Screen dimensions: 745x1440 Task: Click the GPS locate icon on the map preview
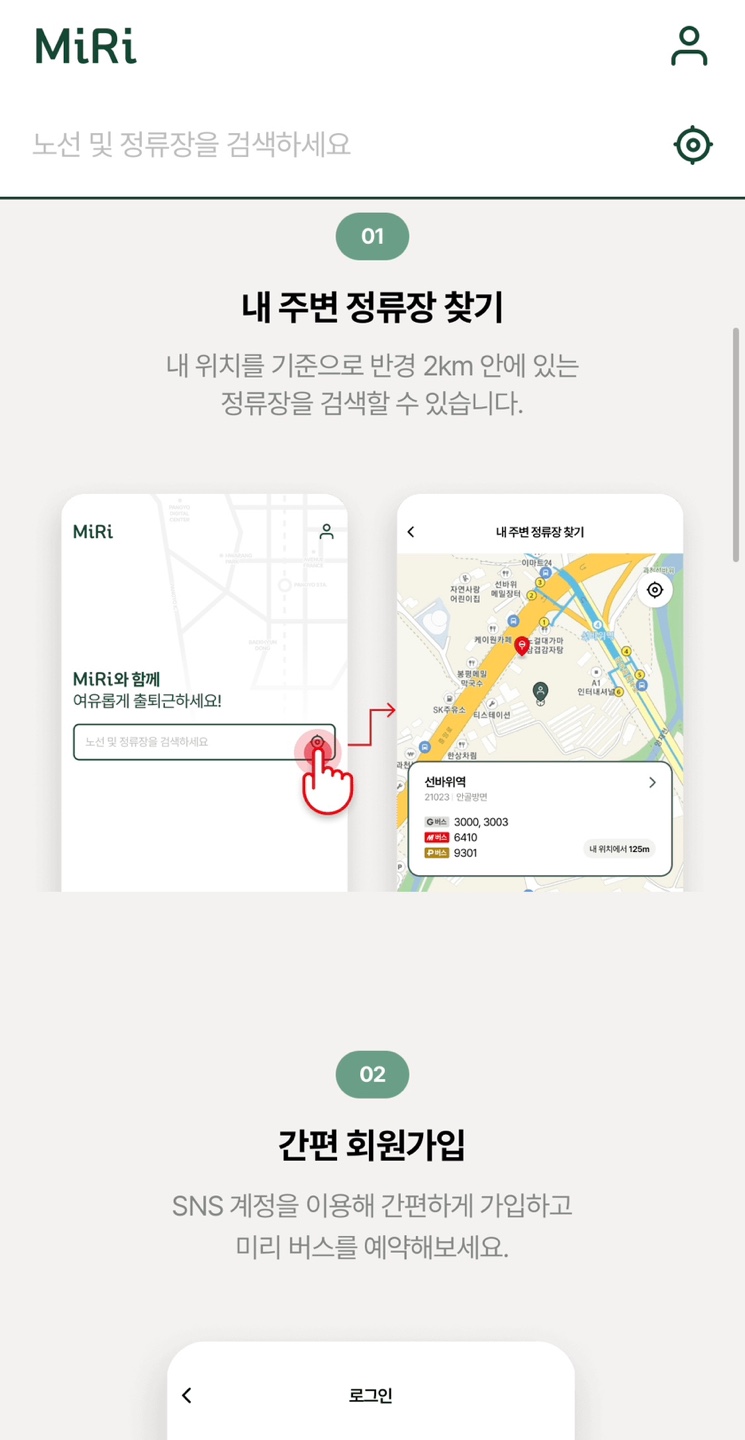(655, 590)
